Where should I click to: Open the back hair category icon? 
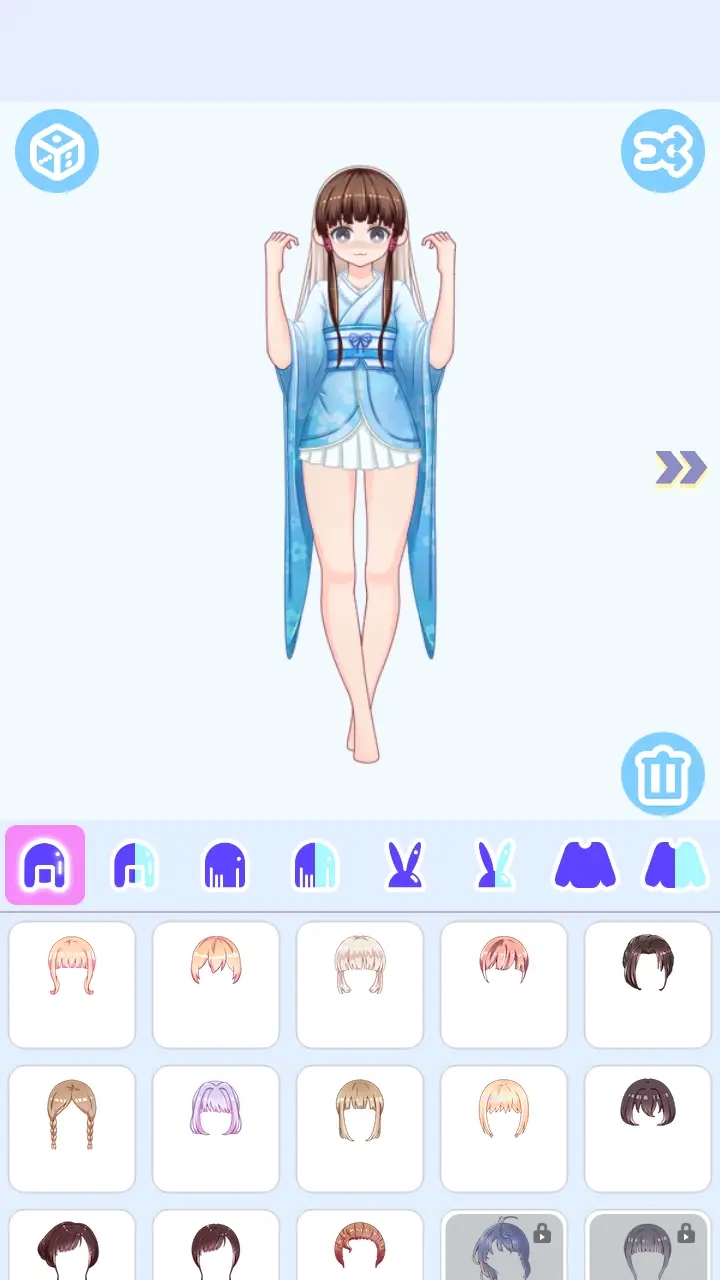pyautogui.click(x=225, y=864)
